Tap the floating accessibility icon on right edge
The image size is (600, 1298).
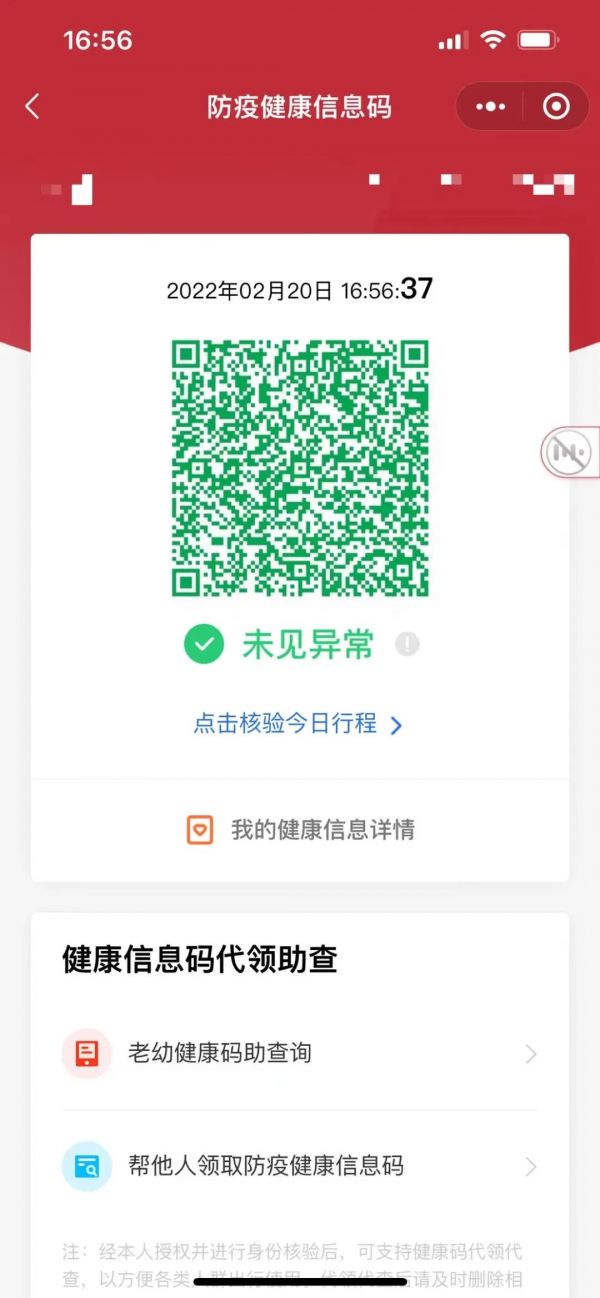point(569,453)
